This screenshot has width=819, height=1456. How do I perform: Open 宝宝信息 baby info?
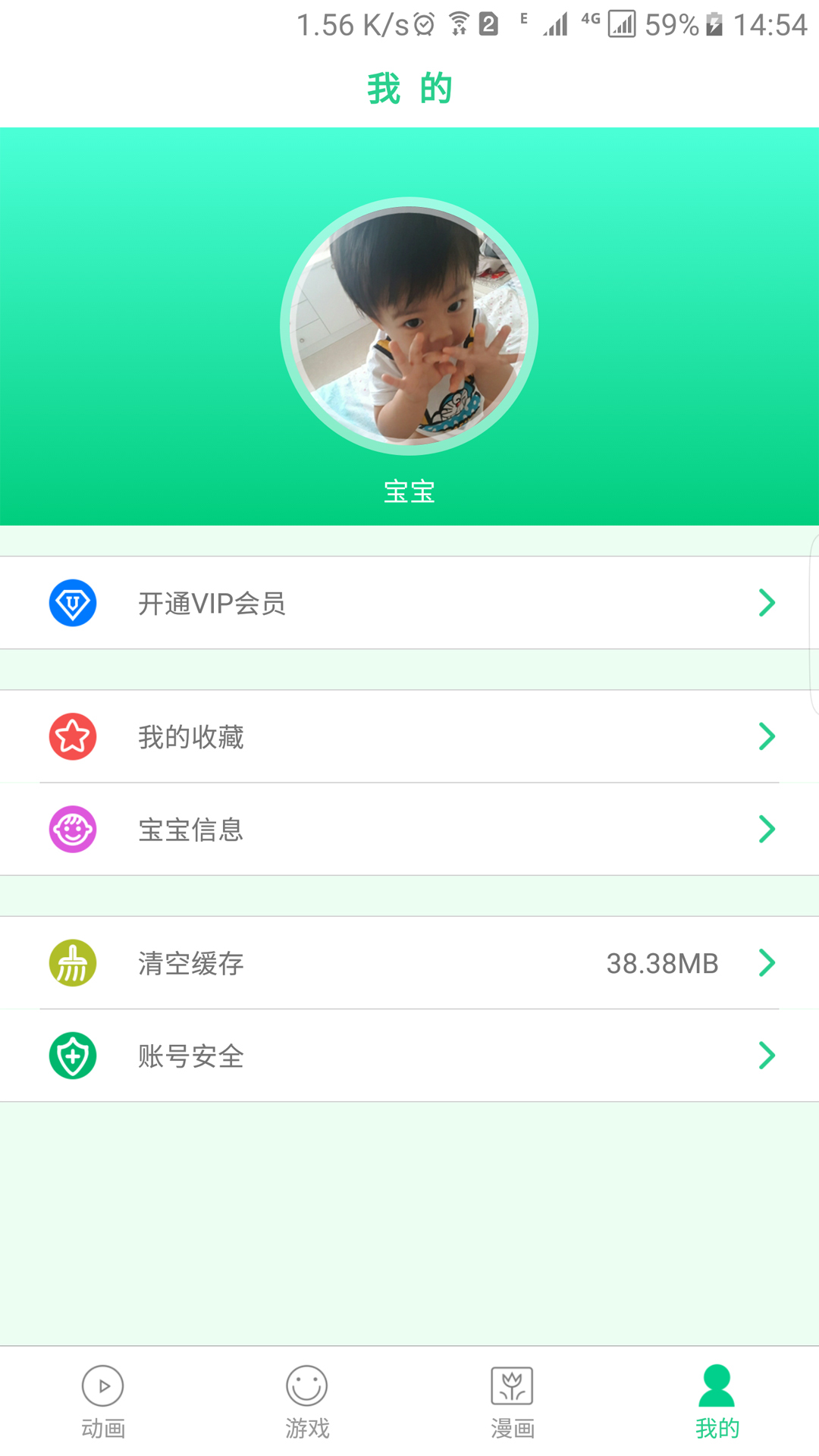point(409,829)
